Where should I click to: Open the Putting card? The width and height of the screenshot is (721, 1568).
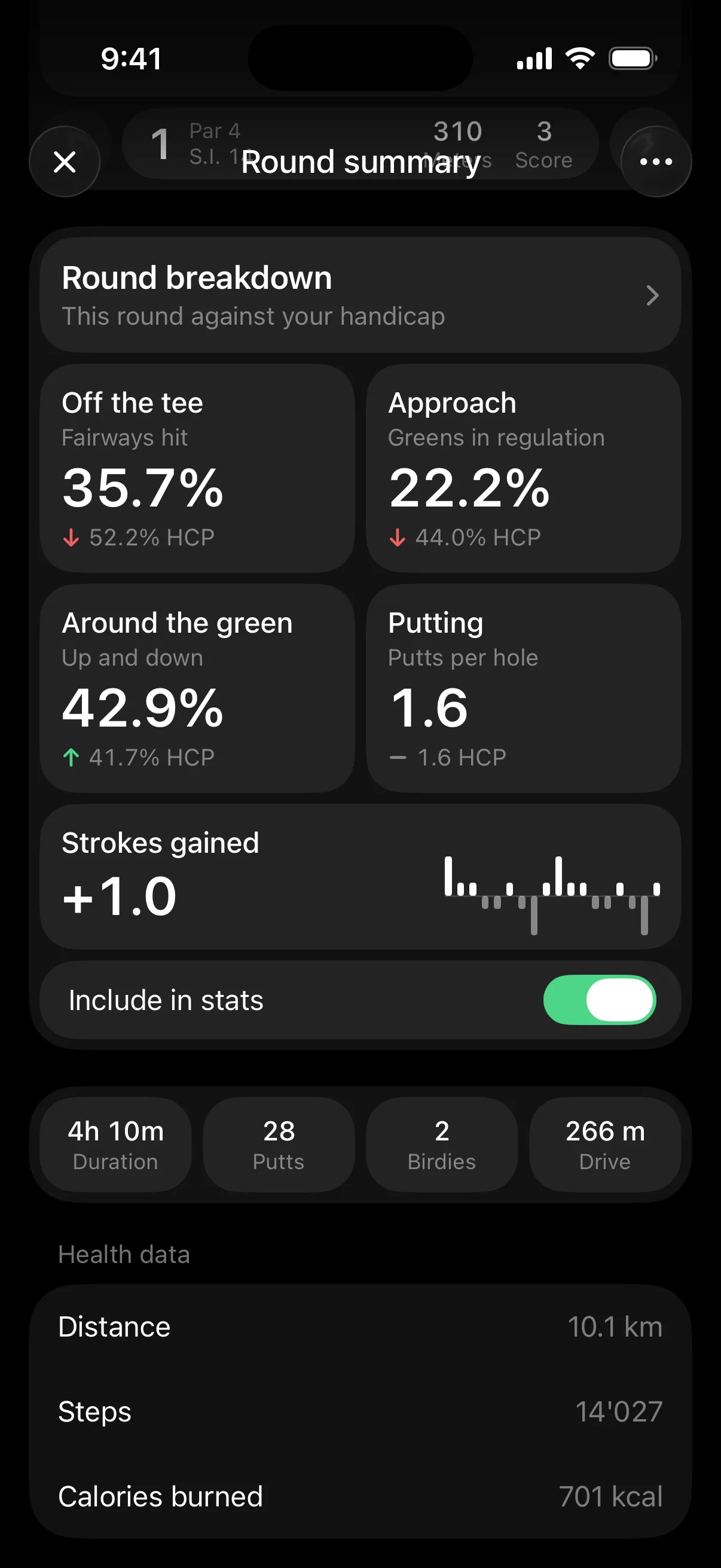coord(523,688)
